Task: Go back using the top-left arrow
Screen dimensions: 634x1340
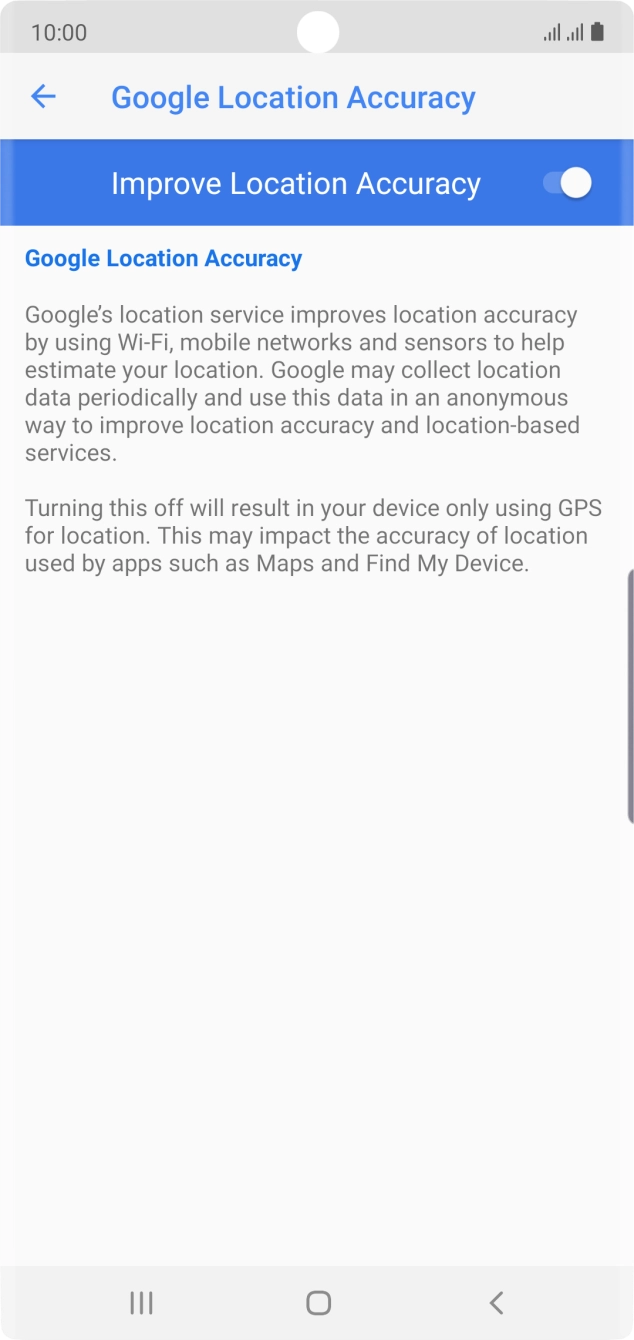Action: click(43, 97)
